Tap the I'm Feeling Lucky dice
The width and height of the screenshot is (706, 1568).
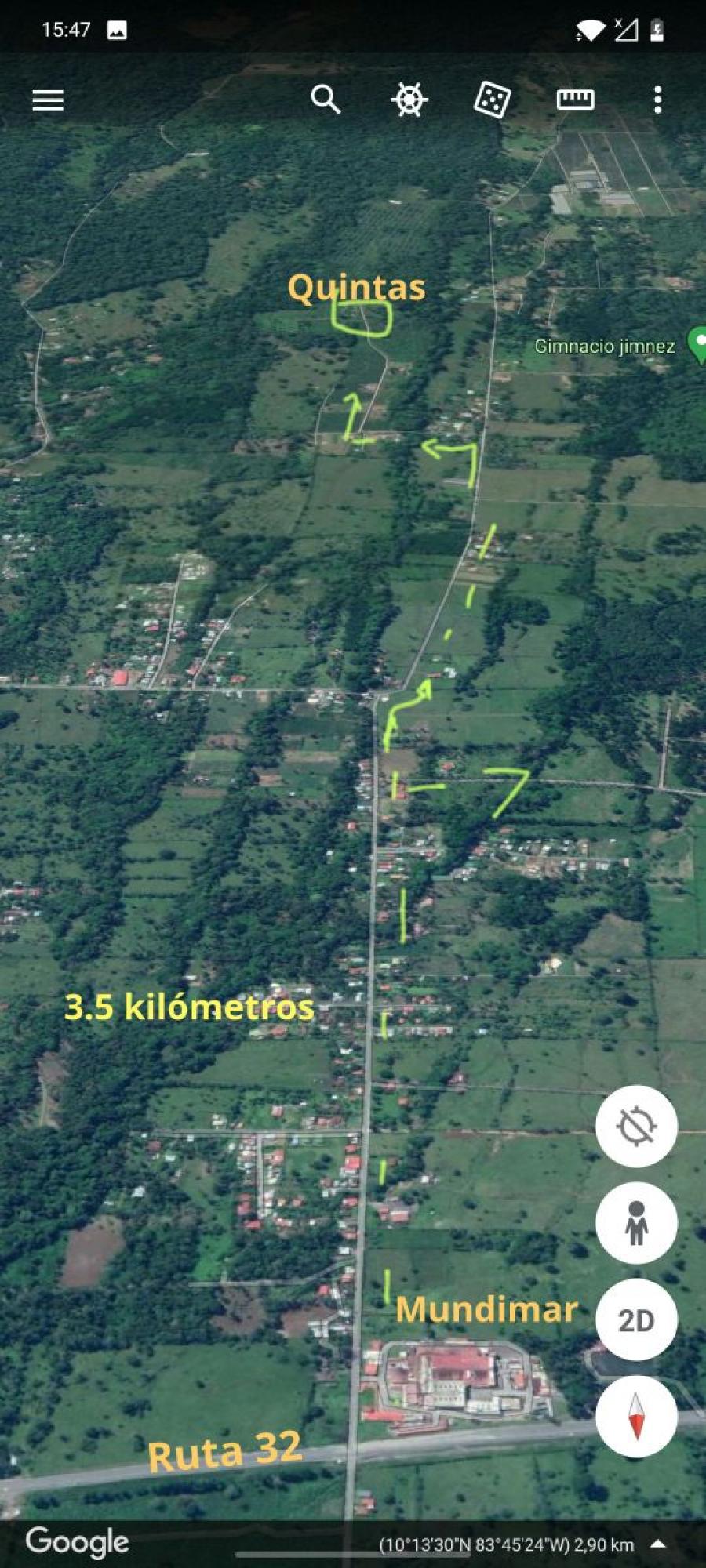click(493, 100)
